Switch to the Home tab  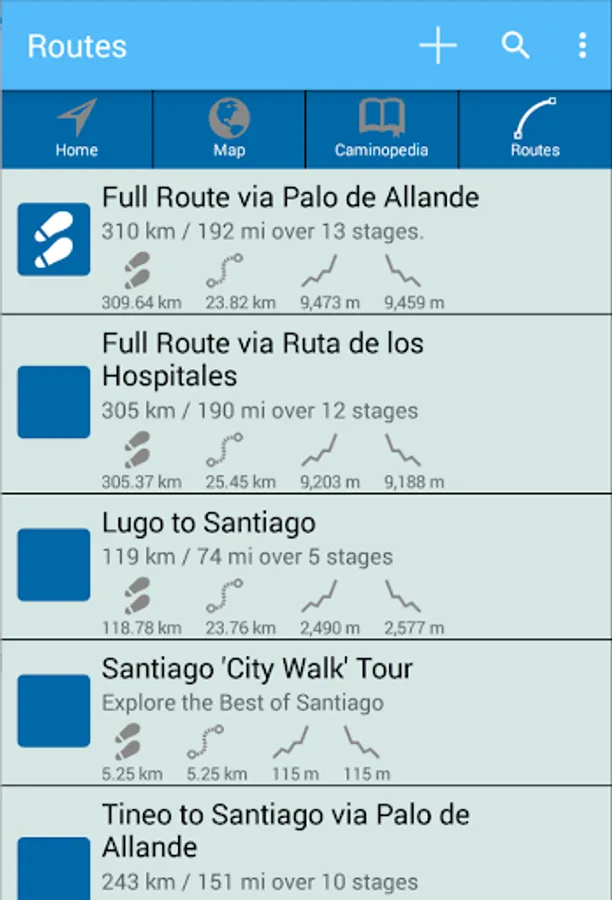pyautogui.click(x=77, y=129)
